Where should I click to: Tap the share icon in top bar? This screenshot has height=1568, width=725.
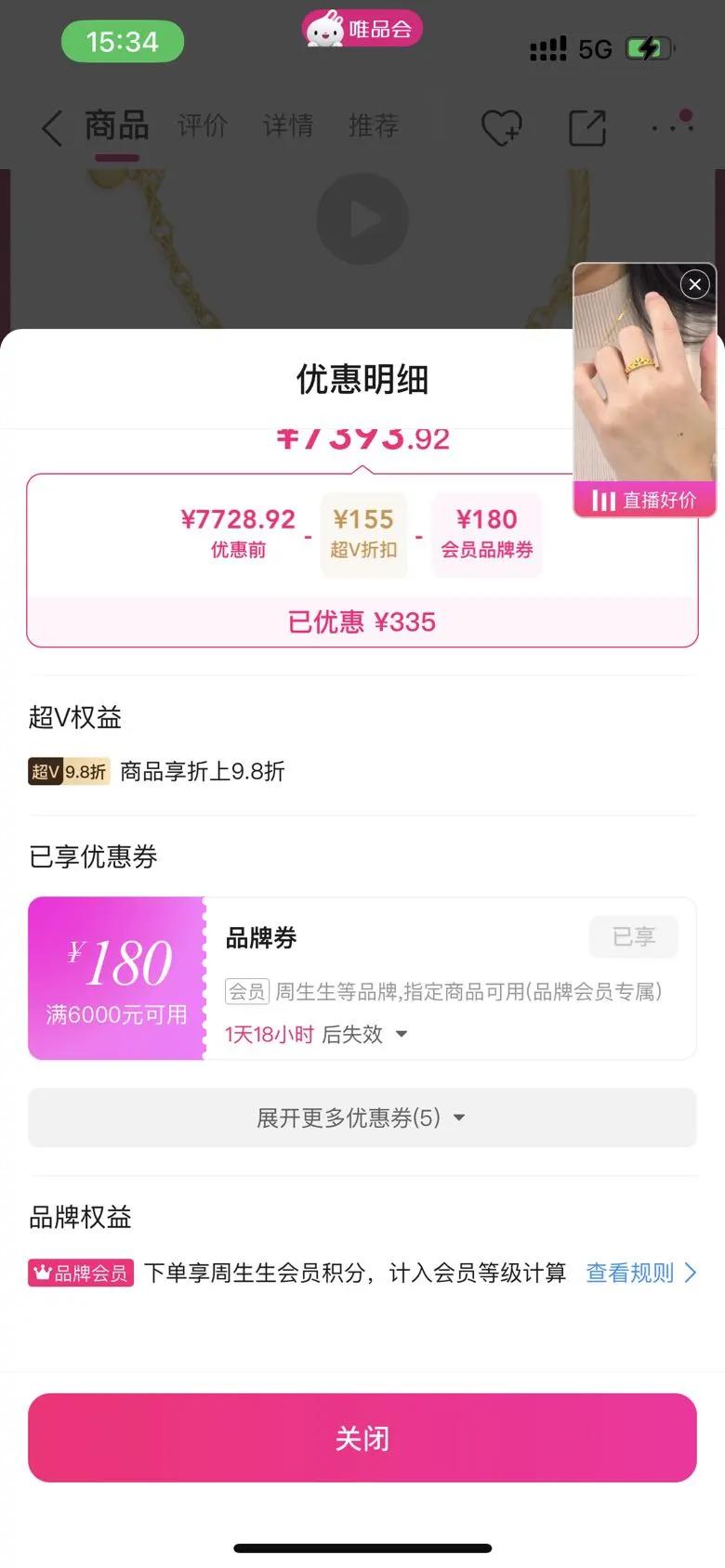tap(586, 127)
